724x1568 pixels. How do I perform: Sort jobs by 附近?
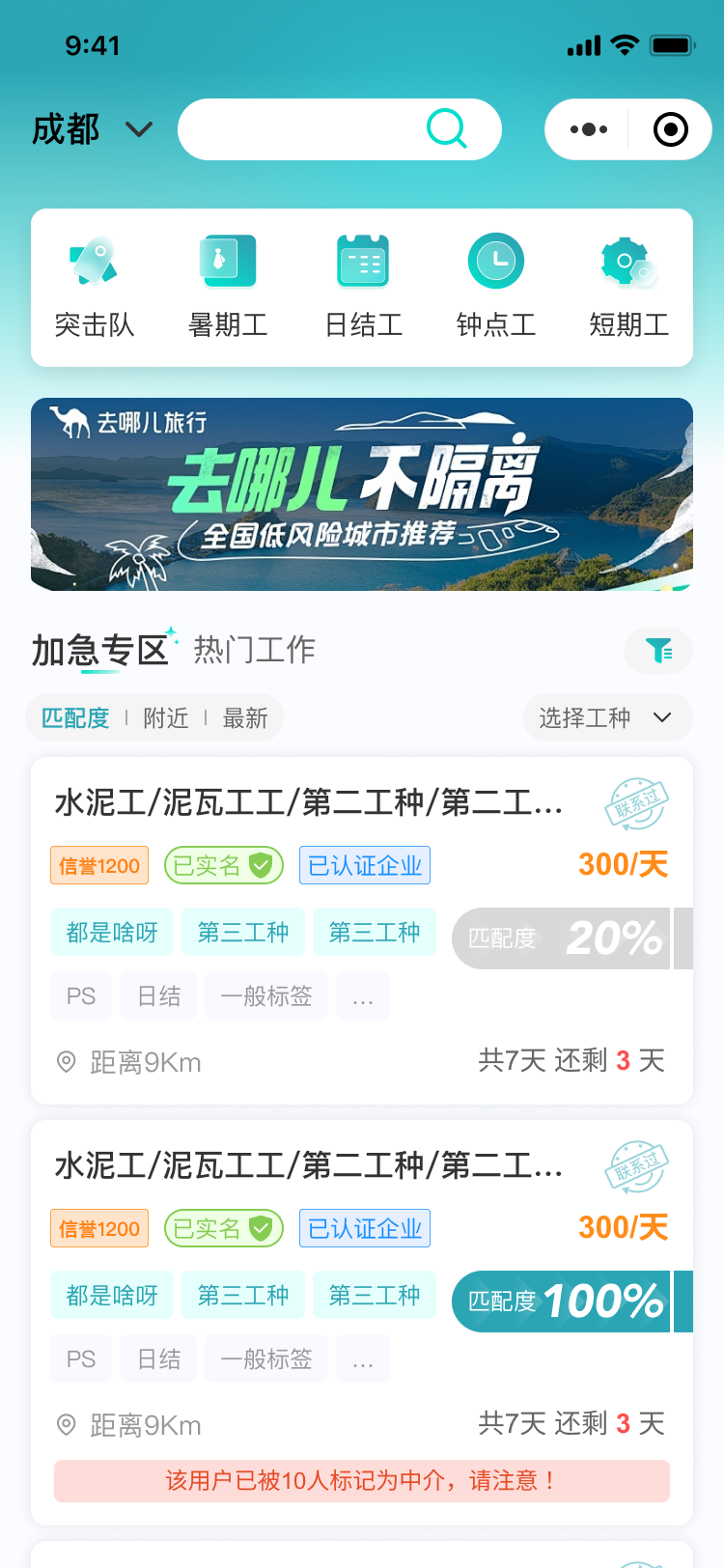point(166,718)
